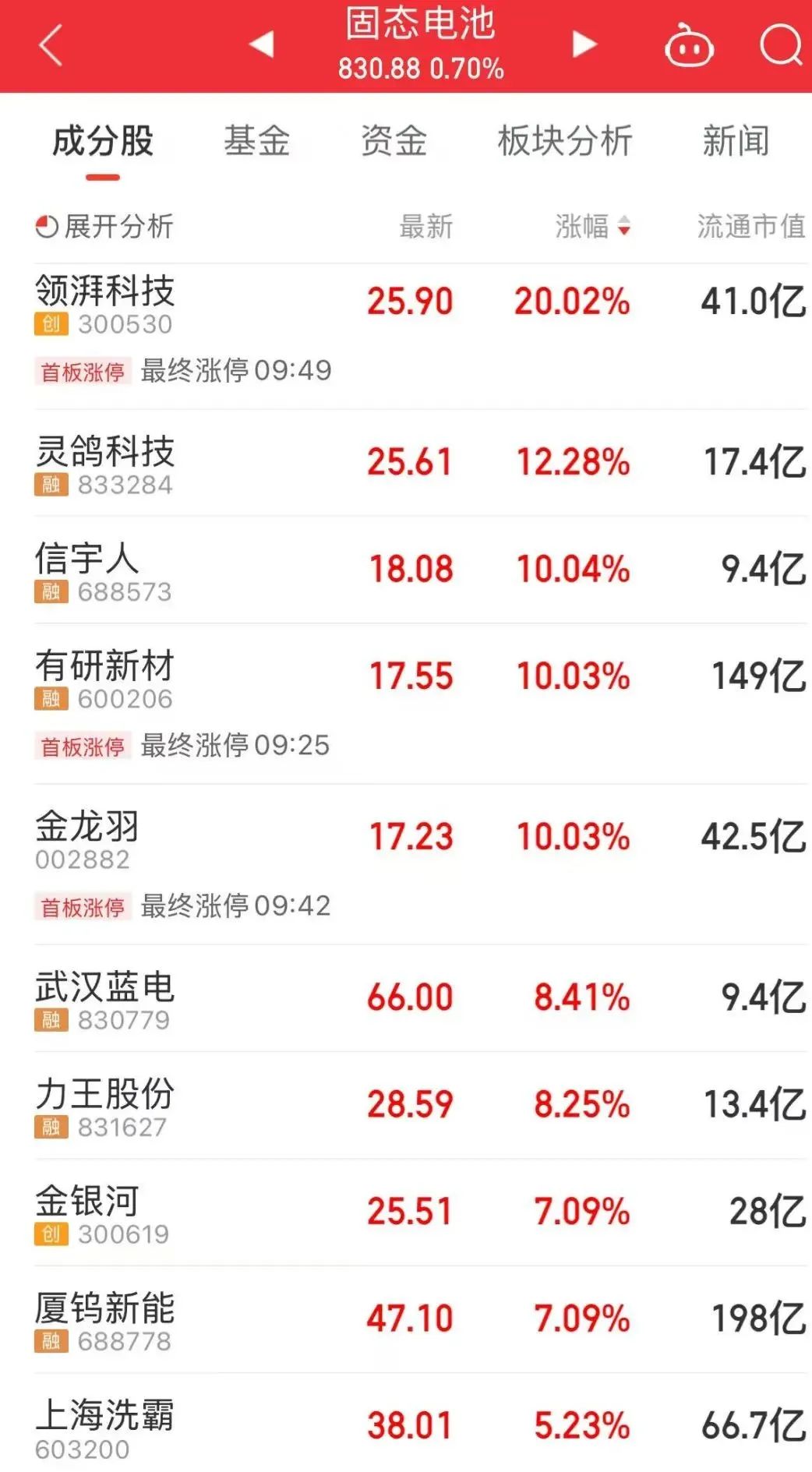Screen dimensions: 812x1472
Task: Open the search magnifier
Action: [x=780, y=44]
